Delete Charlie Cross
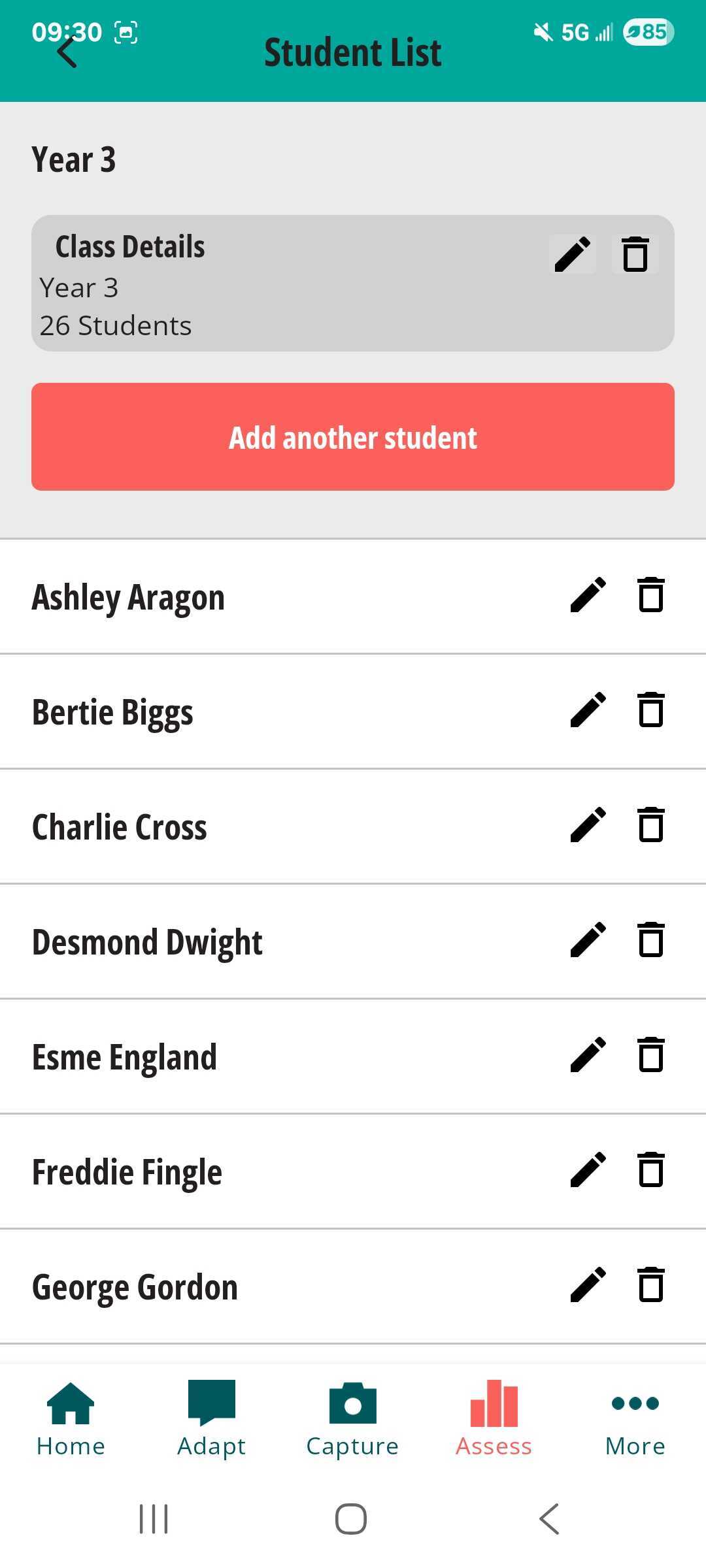This screenshot has width=706, height=1568. coord(651,825)
